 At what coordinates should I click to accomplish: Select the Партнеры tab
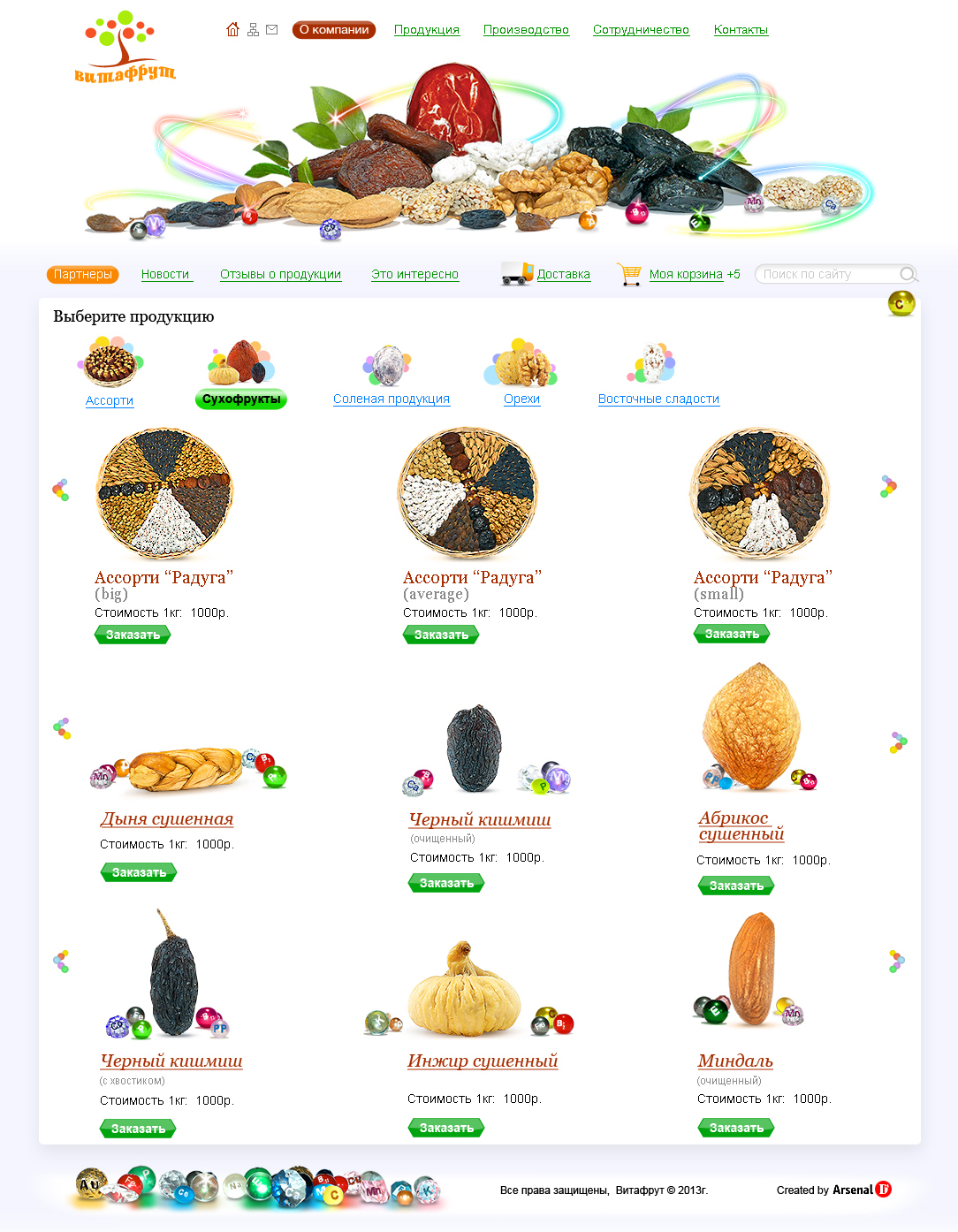(82, 275)
